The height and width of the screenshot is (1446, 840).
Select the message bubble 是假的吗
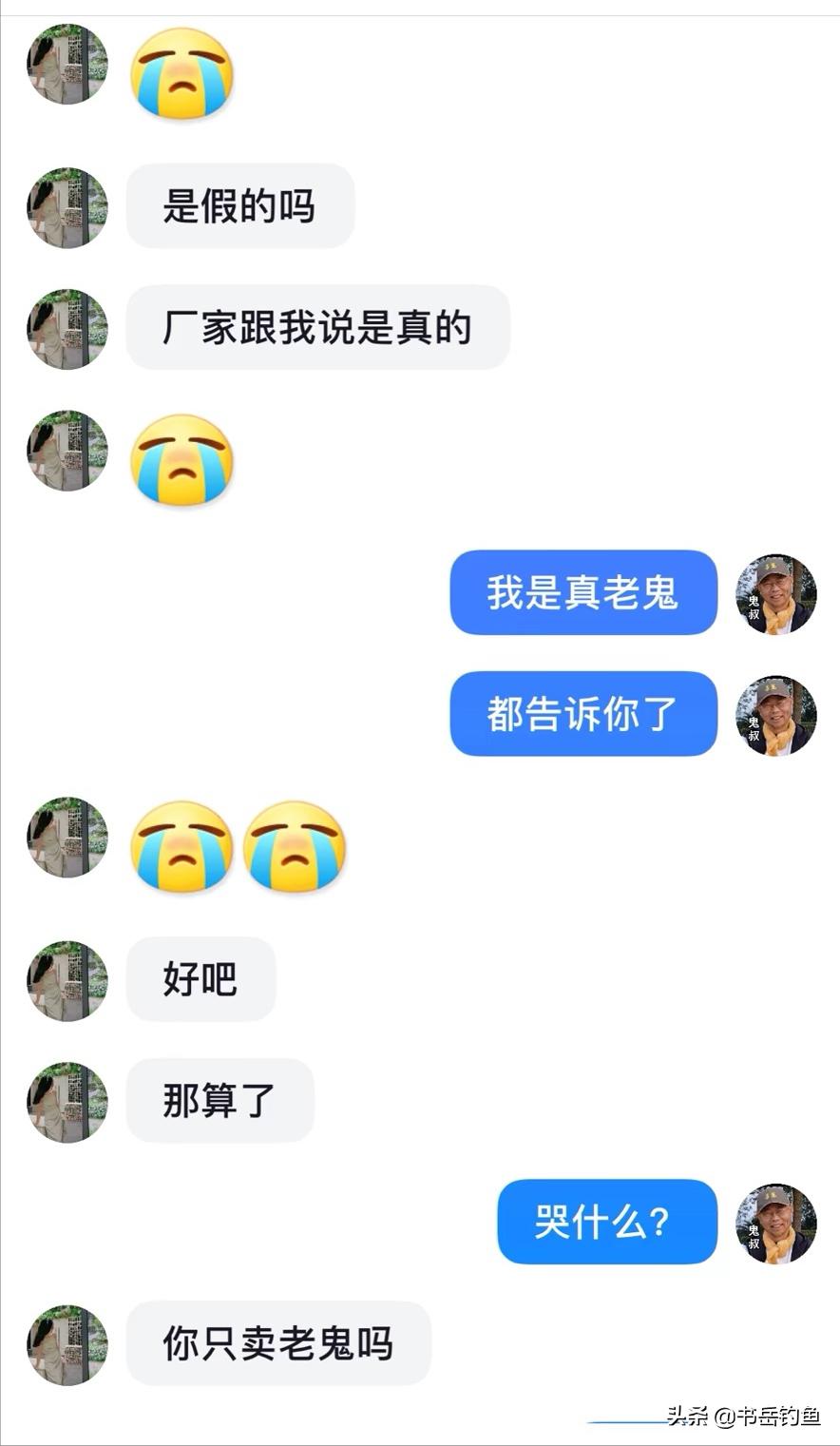point(239,206)
